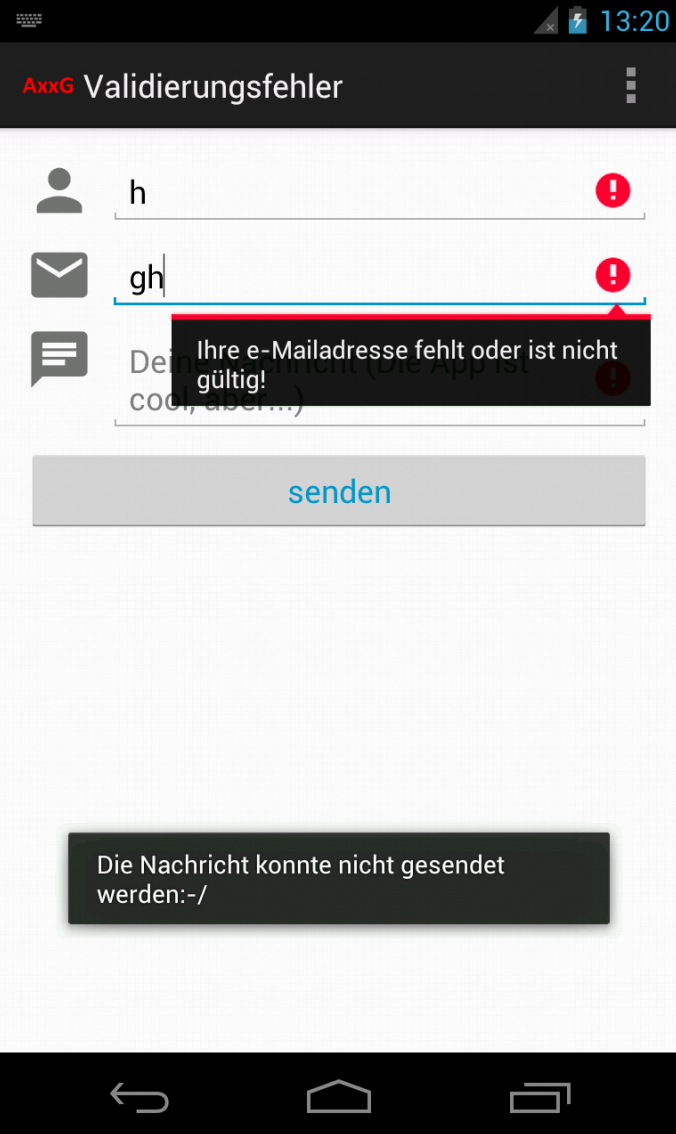Image resolution: width=676 pixels, height=1134 pixels.
Task: Go to the home screen
Action: pos(338,1097)
